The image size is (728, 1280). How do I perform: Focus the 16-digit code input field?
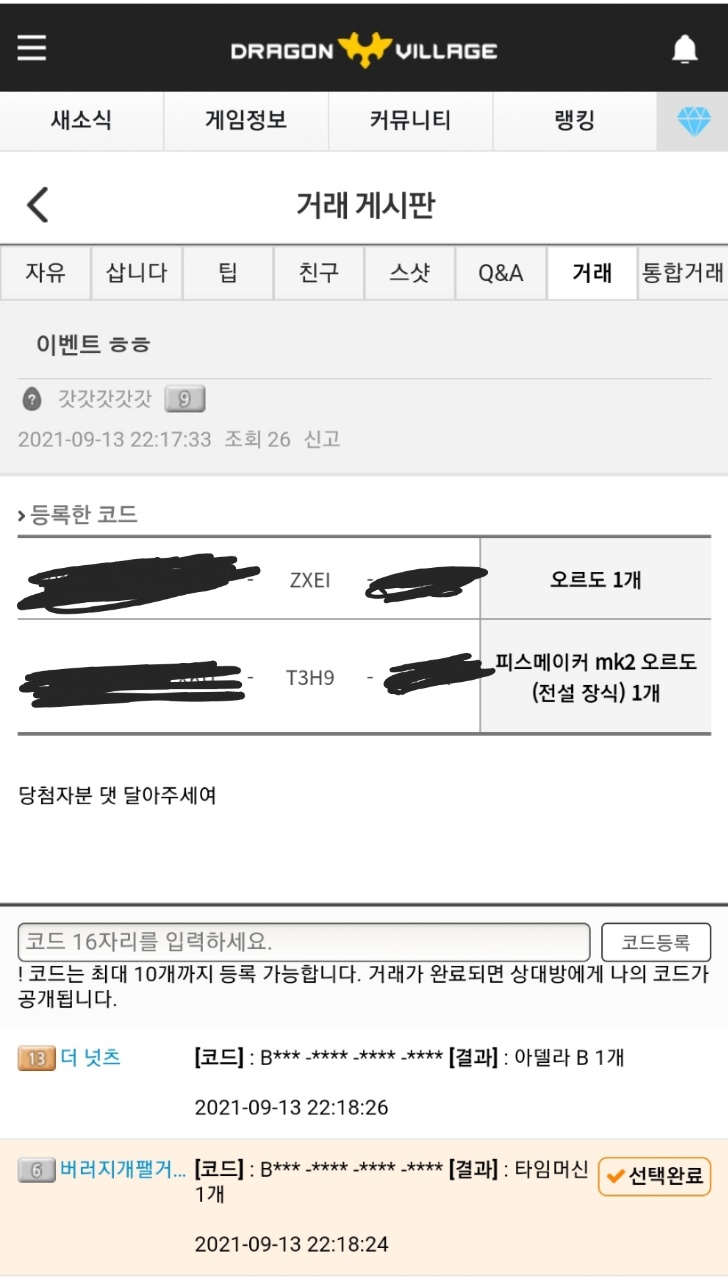tap(304, 942)
